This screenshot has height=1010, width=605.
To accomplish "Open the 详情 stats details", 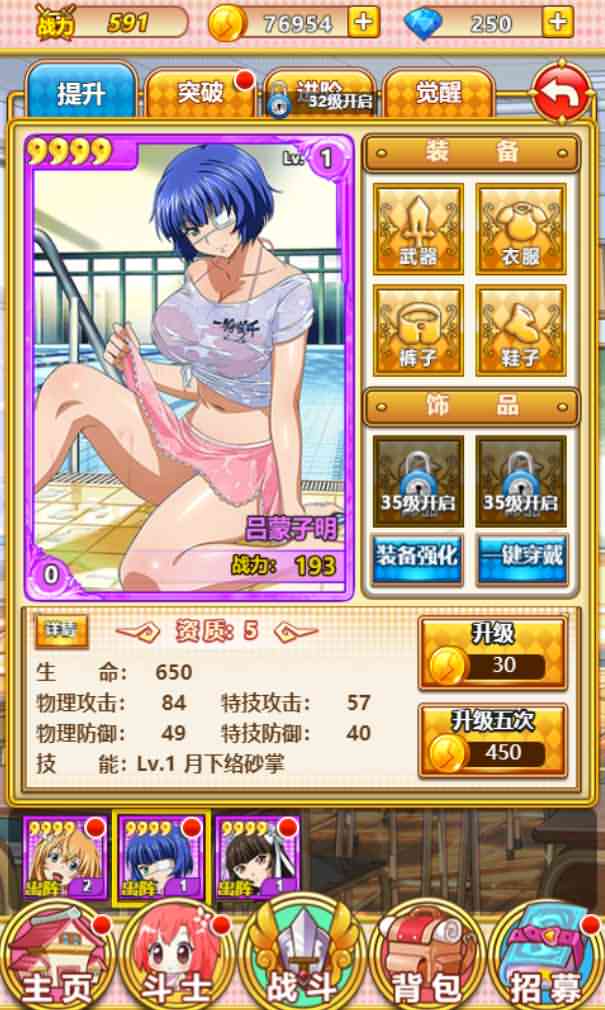I will tap(62, 629).
